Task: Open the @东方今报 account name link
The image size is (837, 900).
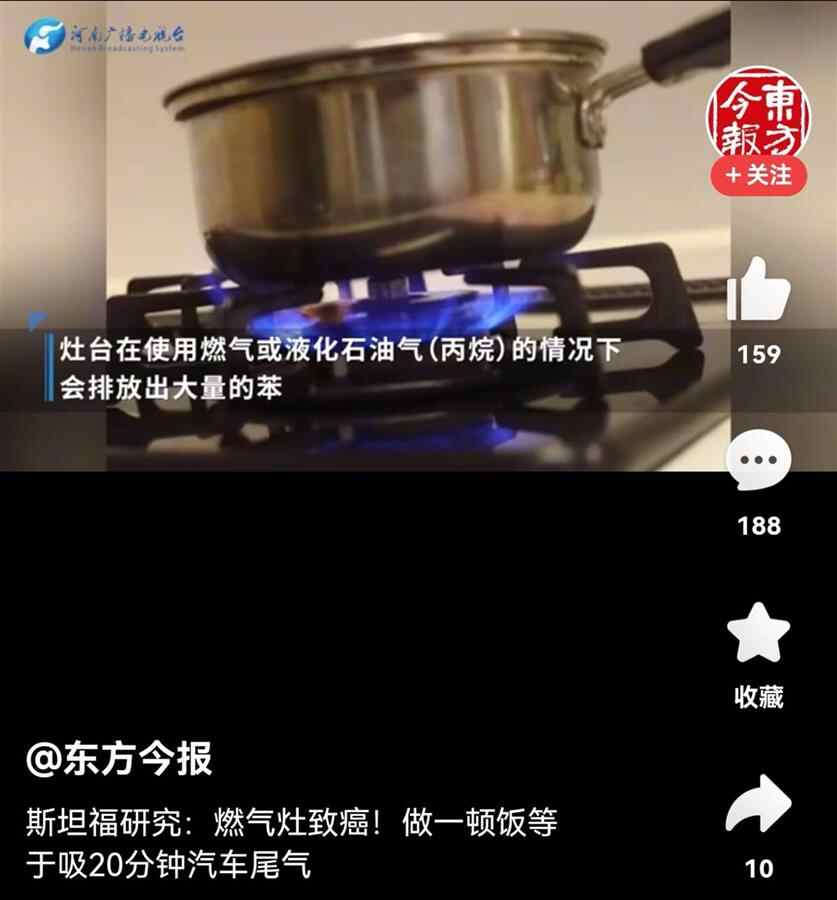Action: tap(119, 759)
